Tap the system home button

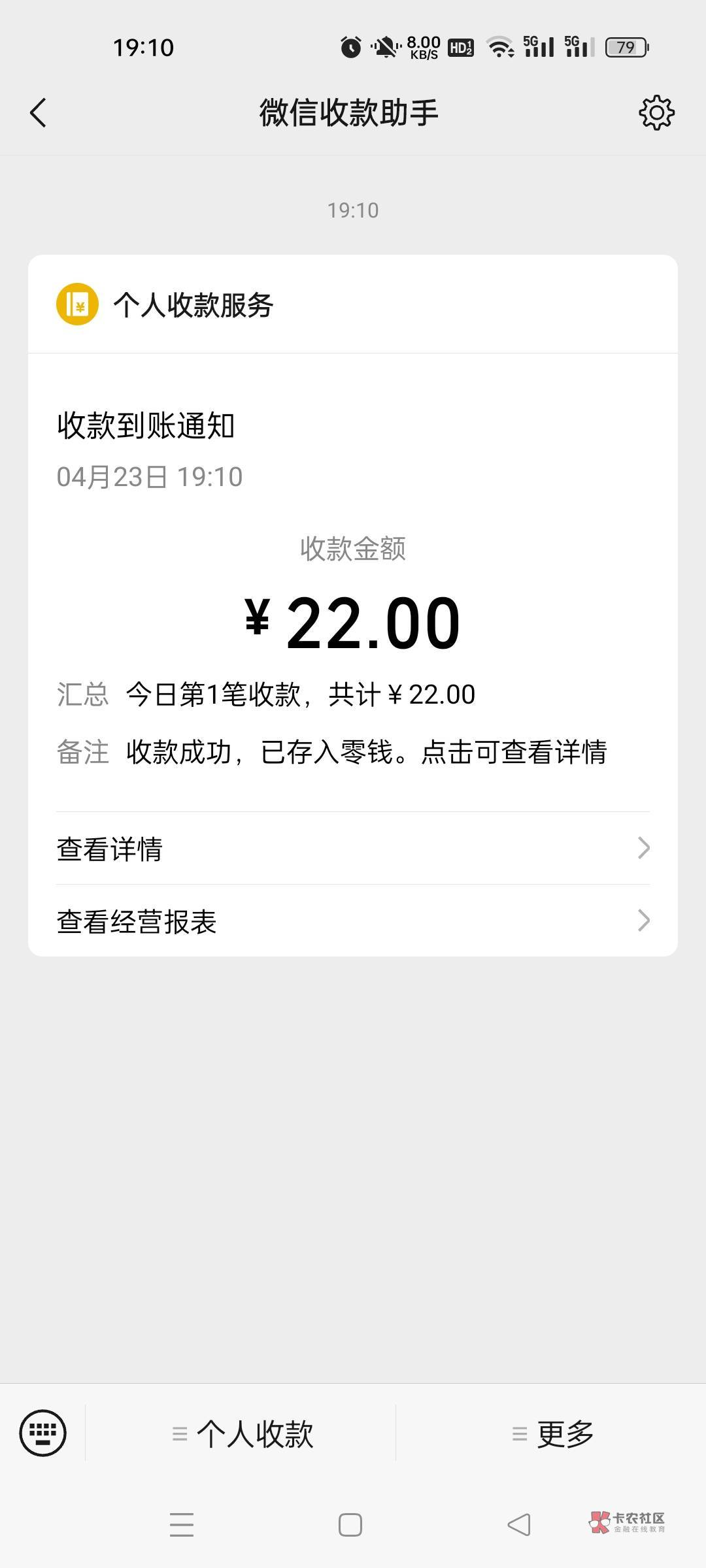coord(350,1525)
